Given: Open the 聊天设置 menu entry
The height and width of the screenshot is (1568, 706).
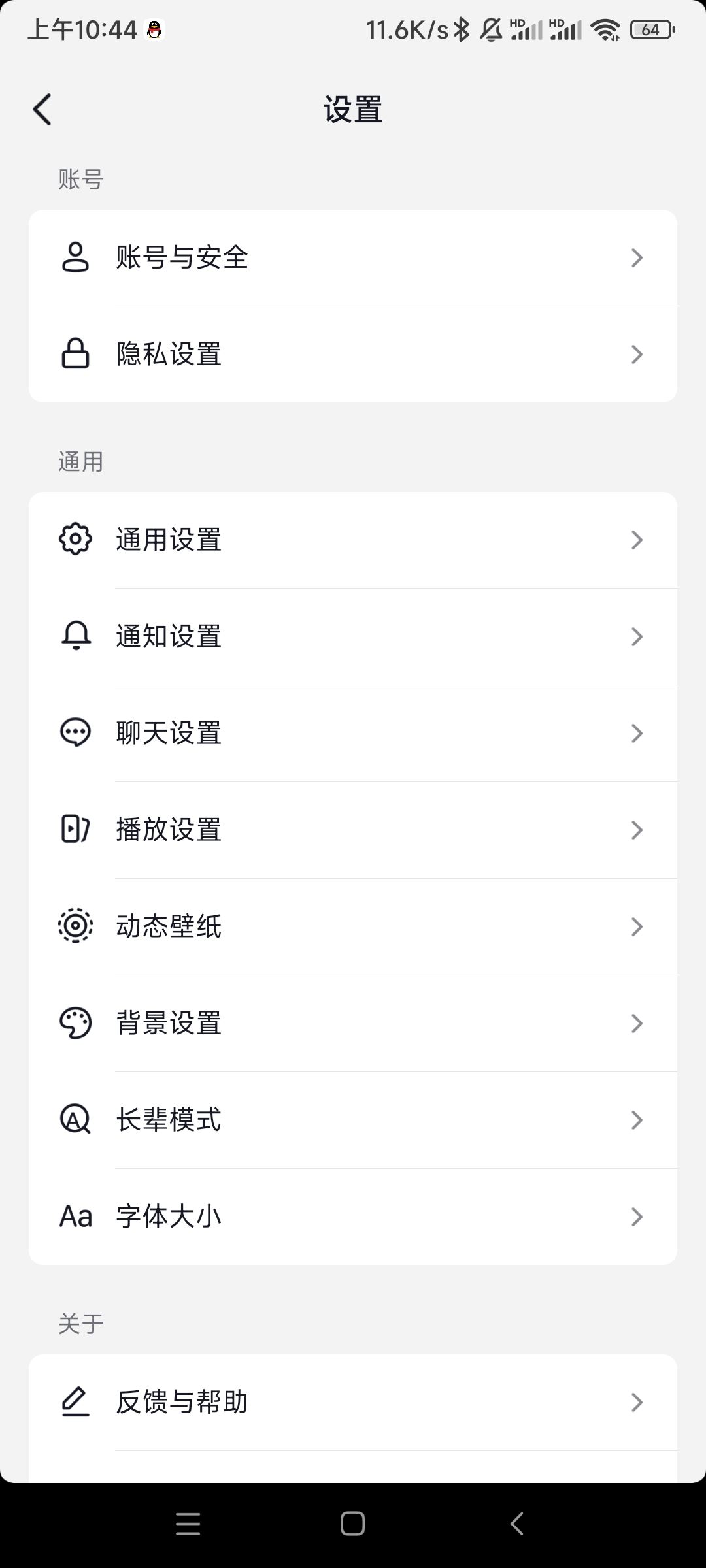Looking at the screenshot, I should tap(353, 733).
